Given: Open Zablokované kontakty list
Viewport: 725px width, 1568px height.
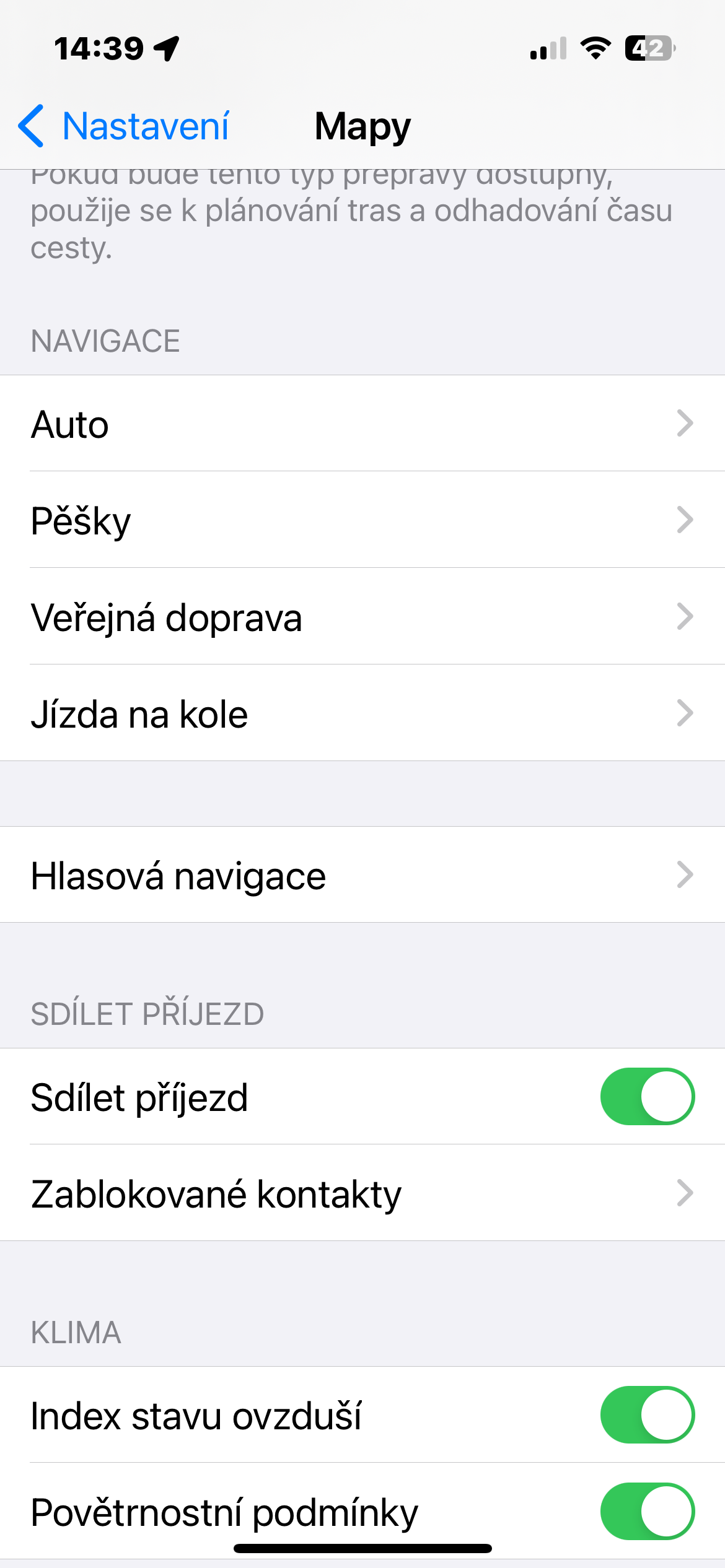Looking at the screenshot, I should (x=362, y=1193).
